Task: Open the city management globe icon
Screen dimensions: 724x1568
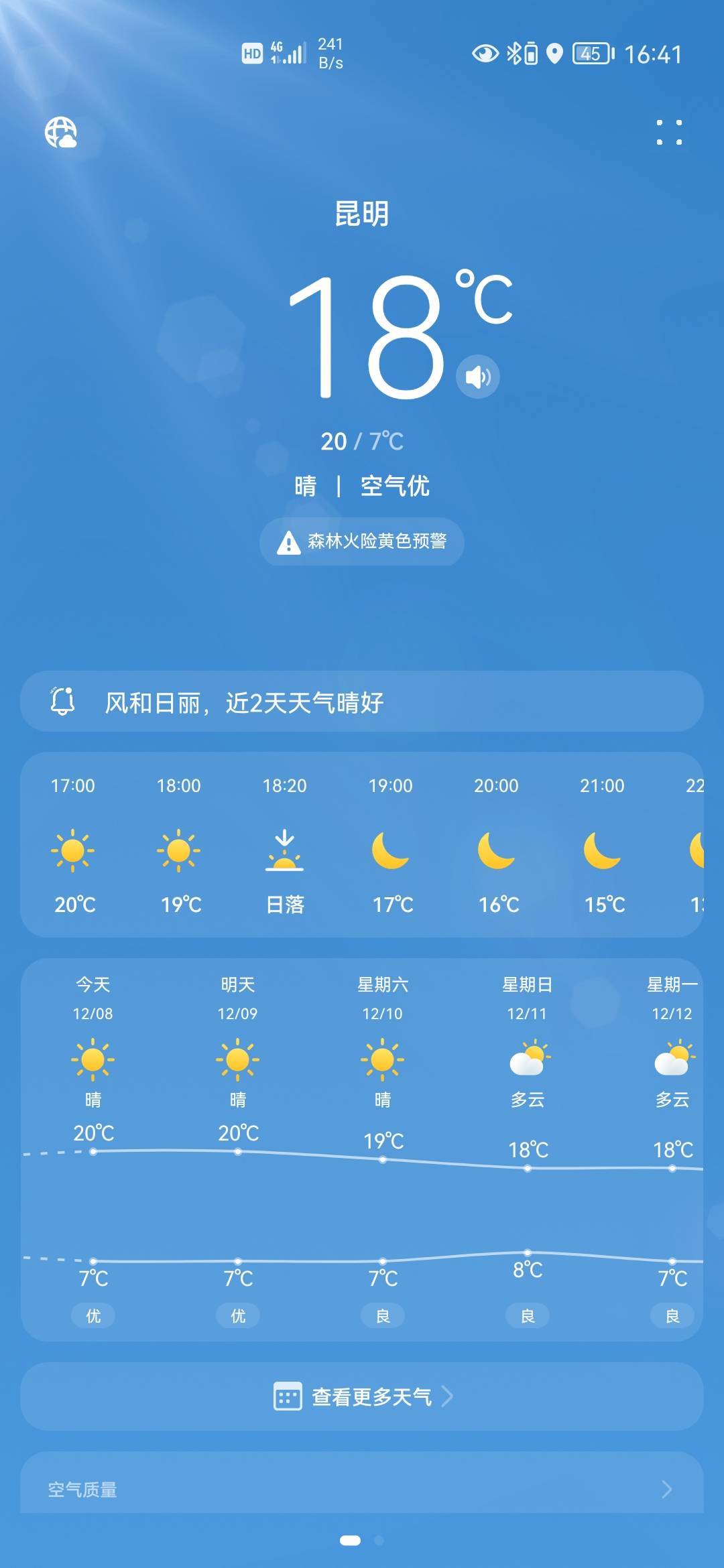Action: (61, 132)
